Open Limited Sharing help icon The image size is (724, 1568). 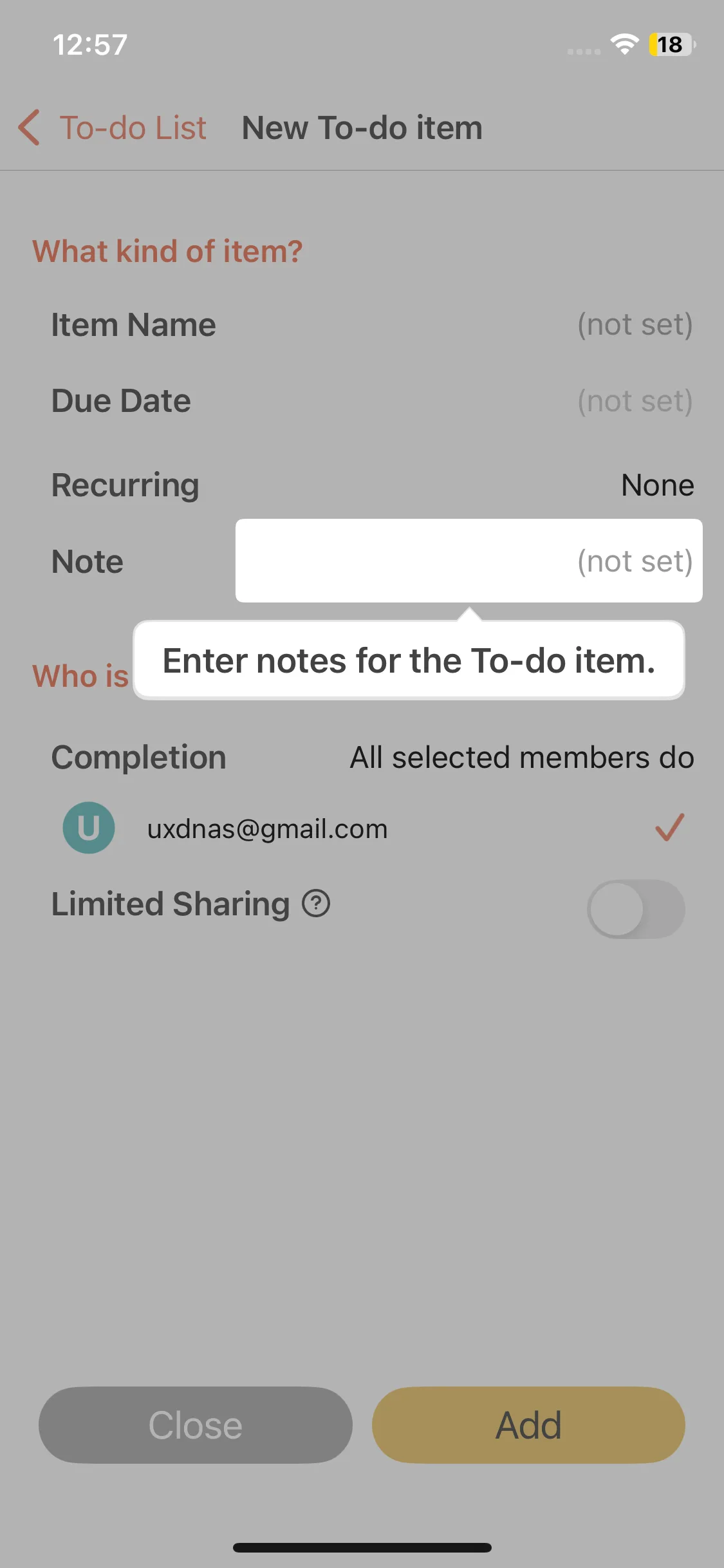pos(316,904)
